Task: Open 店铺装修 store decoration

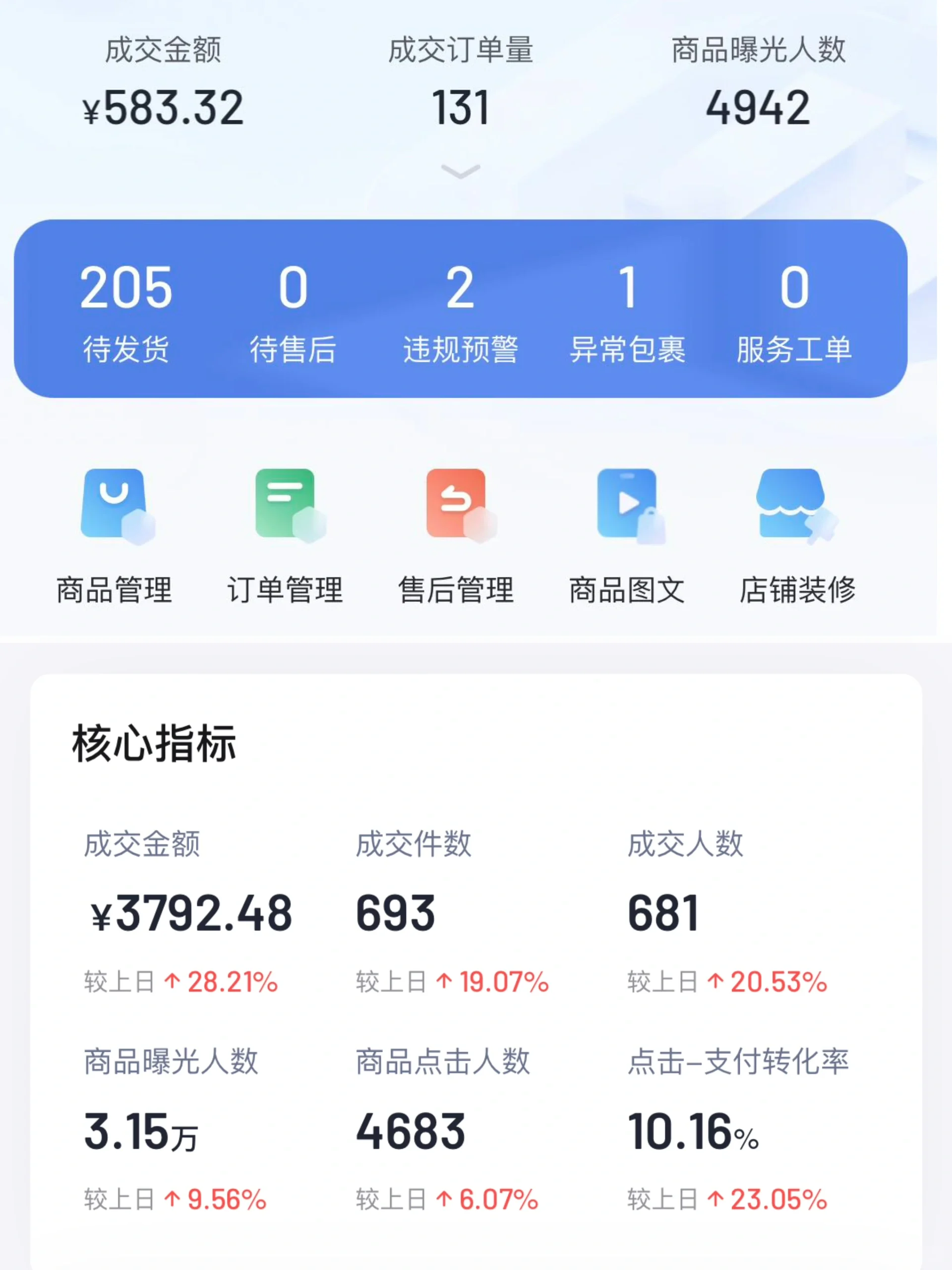Action: tap(797, 534)
